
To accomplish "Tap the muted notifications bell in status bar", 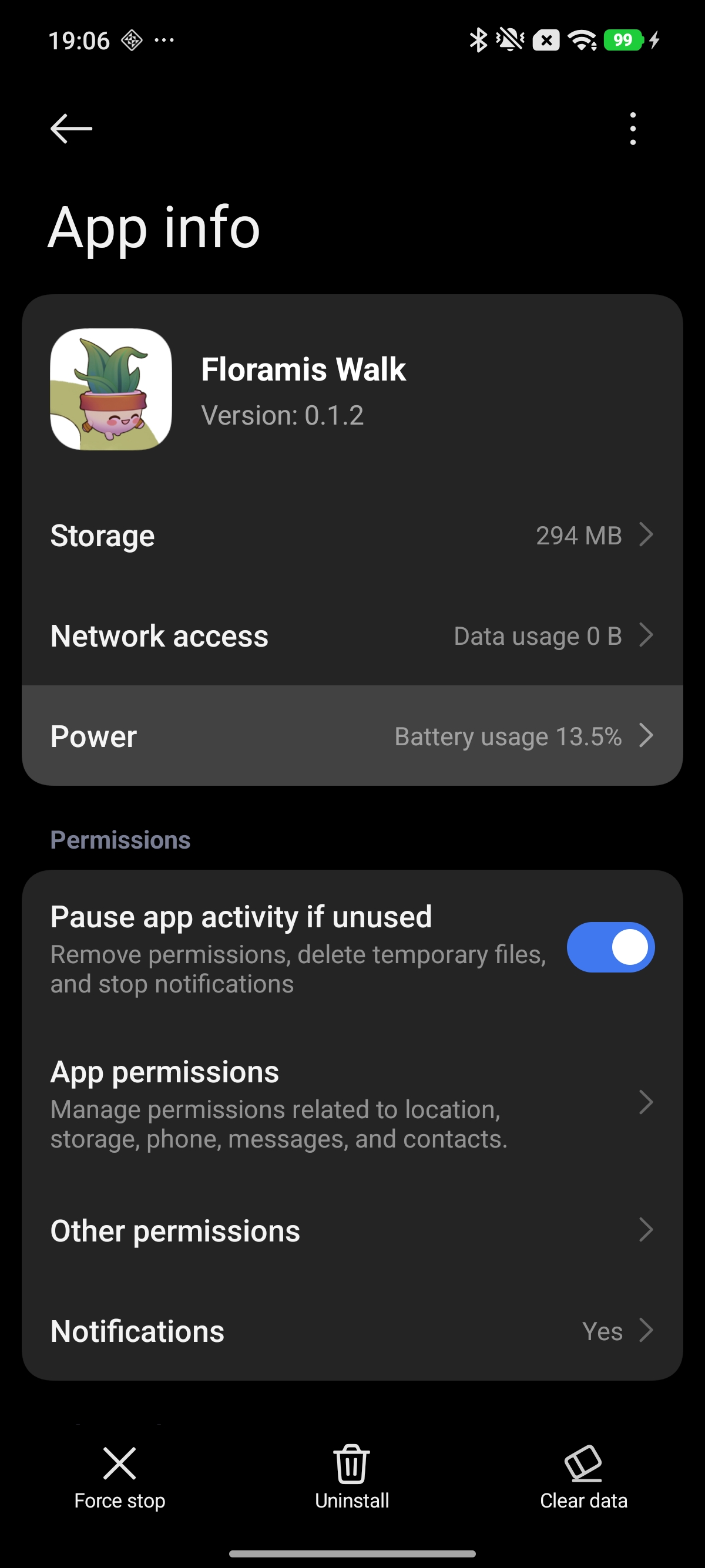I will [509, 39].
